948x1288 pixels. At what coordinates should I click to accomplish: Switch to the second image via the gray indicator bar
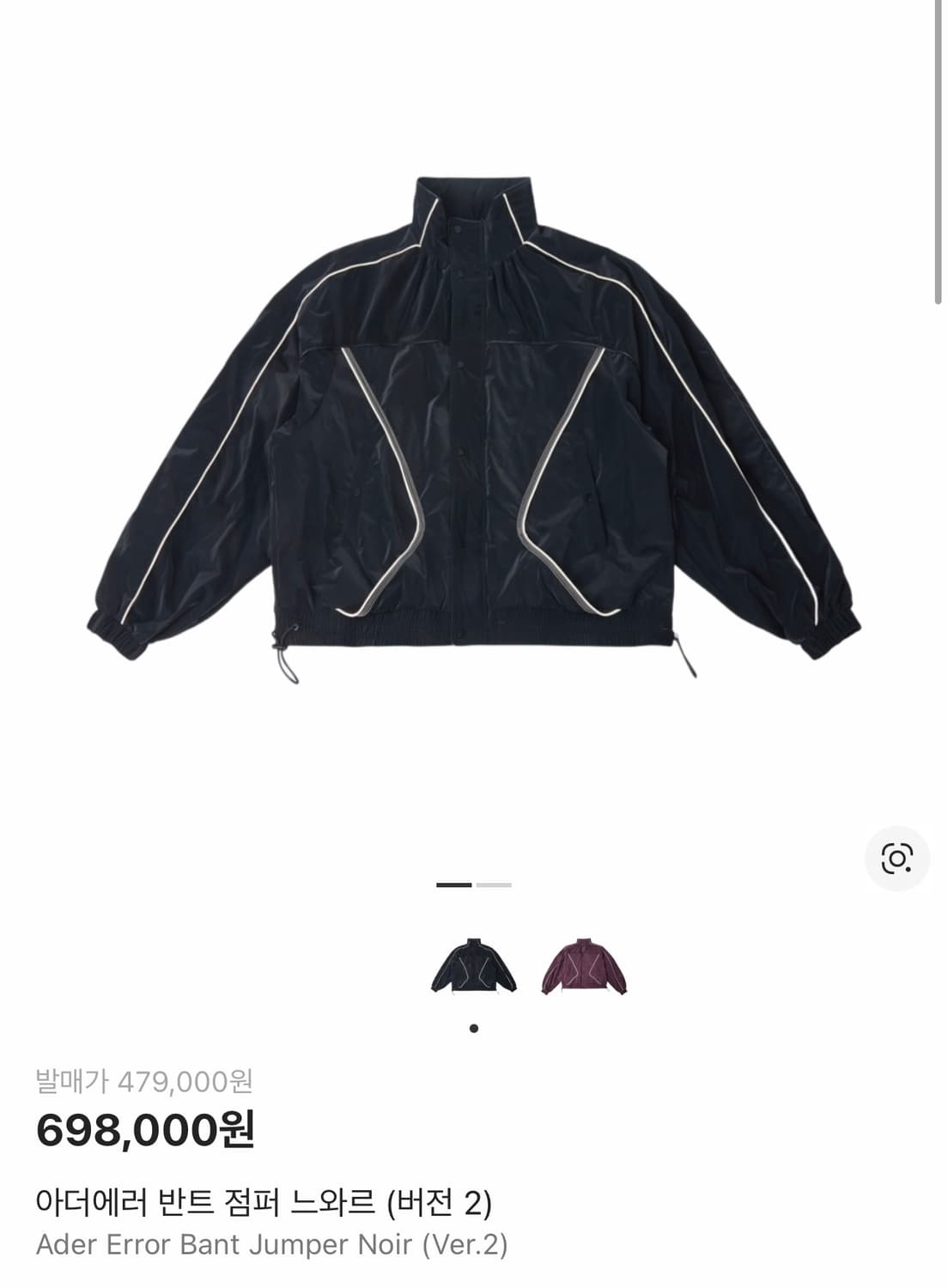click(x=494, y=884)
